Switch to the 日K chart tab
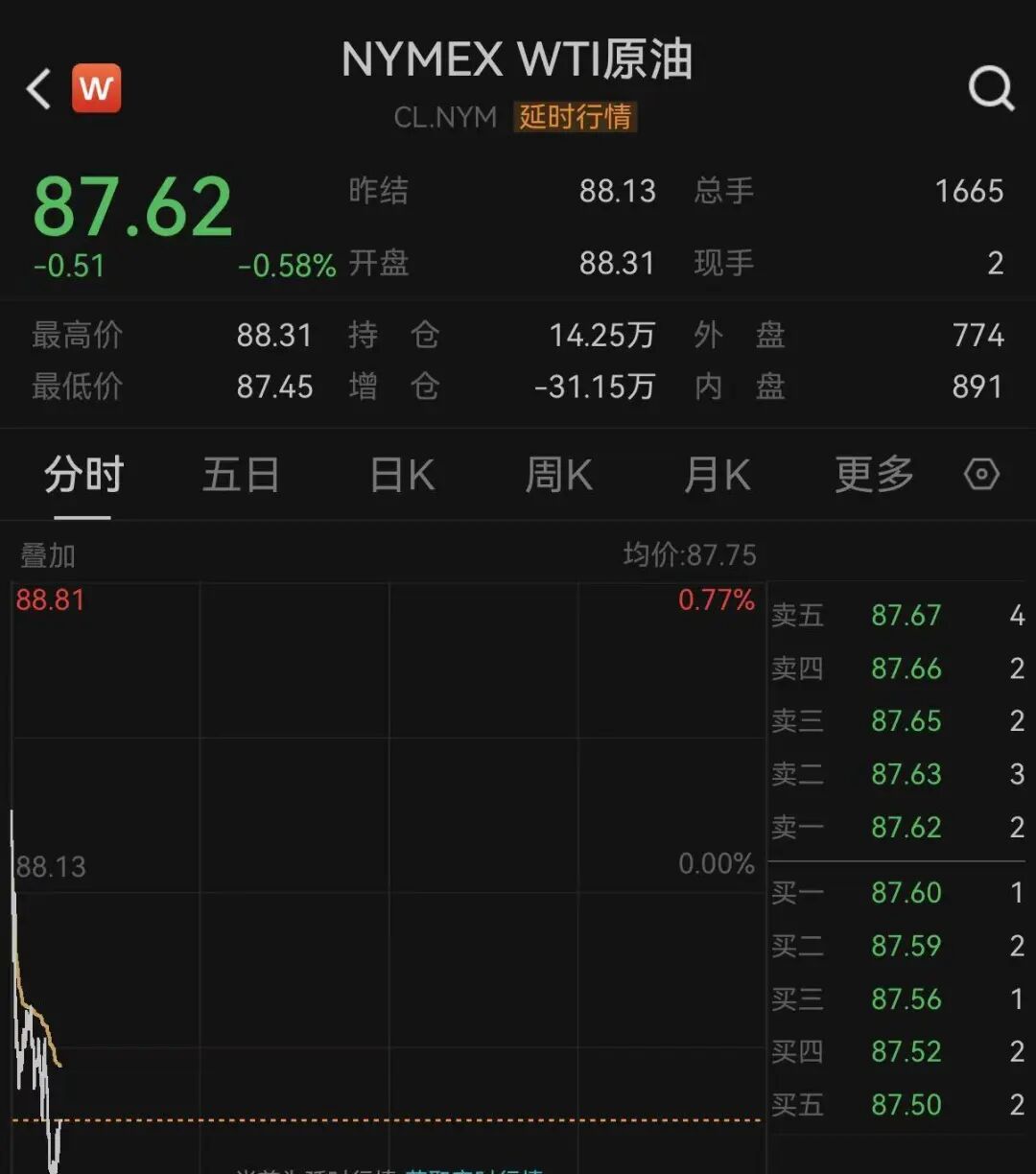This screenshot has width=1036, height=1174. 402,475
